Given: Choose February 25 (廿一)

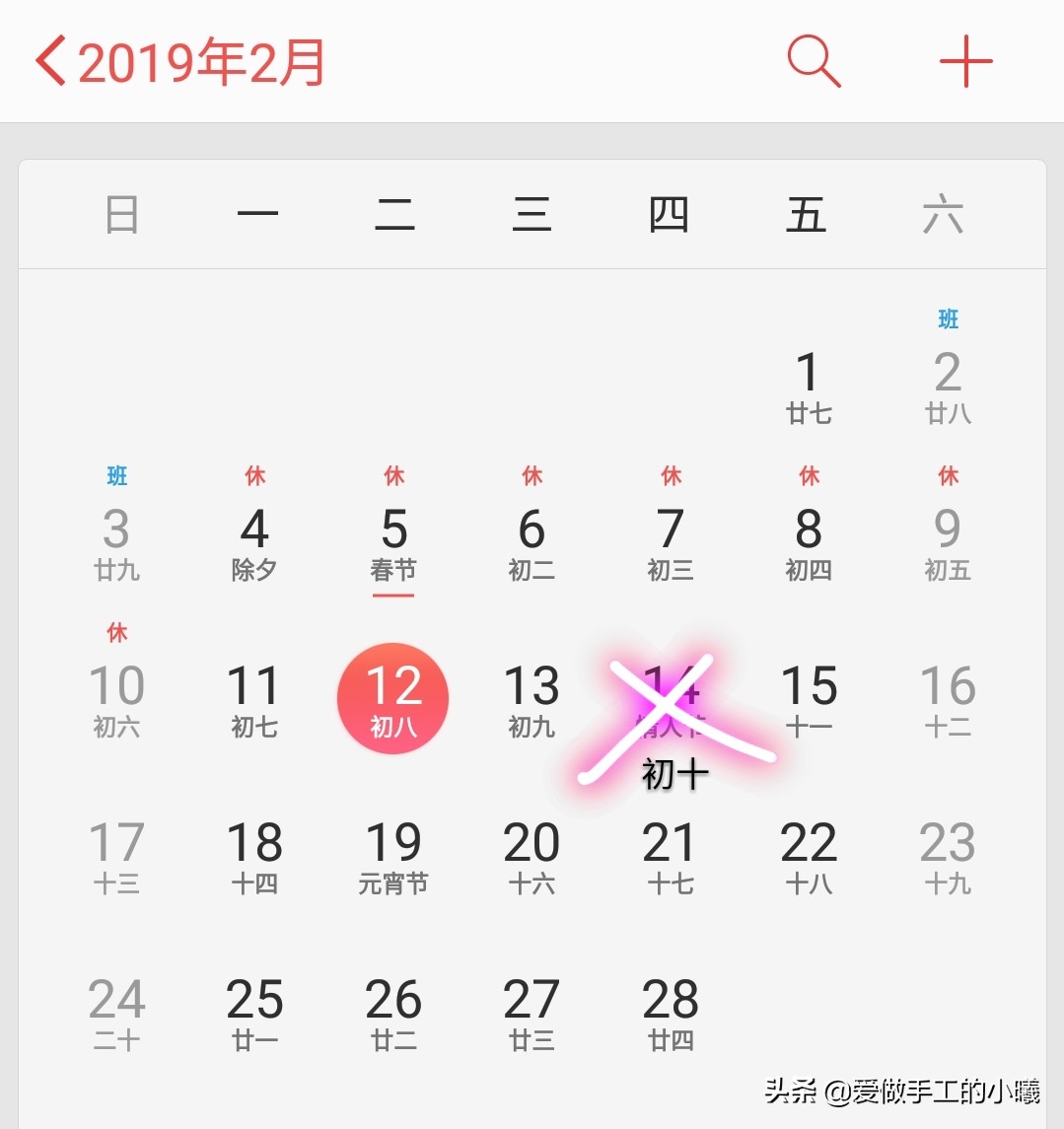Looking at the screenshot, I should click(x=254, y=1012).
